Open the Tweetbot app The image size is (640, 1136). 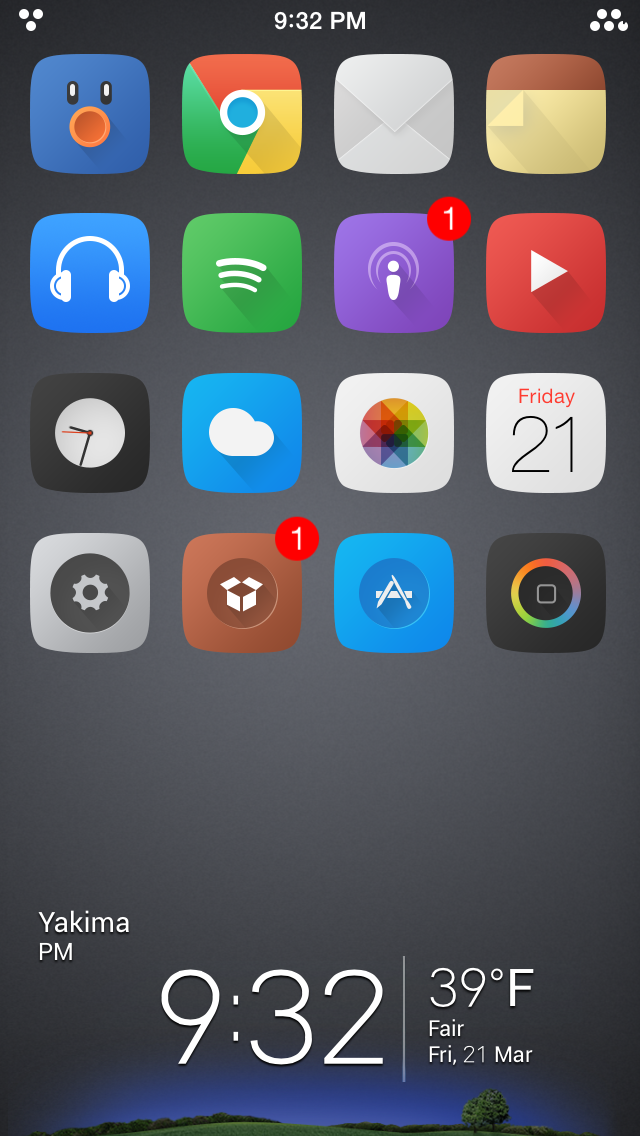(x=90, y=114)
